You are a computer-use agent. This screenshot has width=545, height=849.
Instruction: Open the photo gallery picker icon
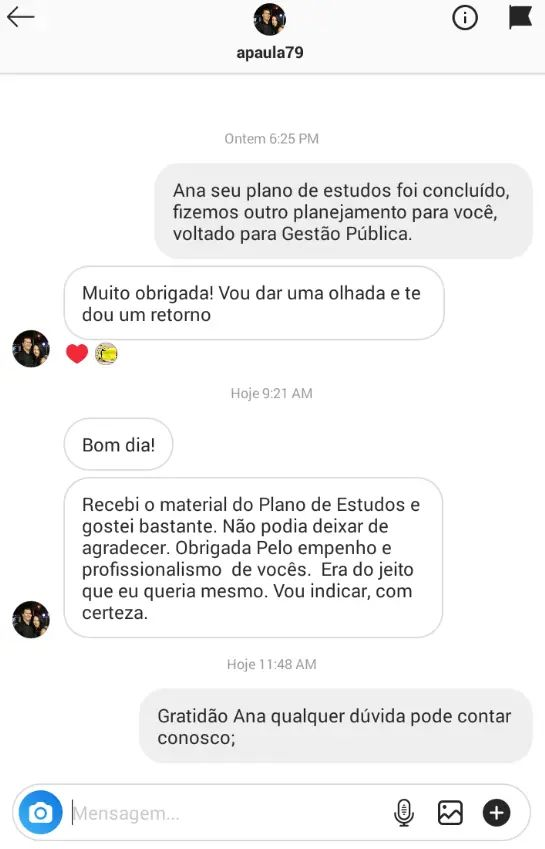(x=450, y=813)
